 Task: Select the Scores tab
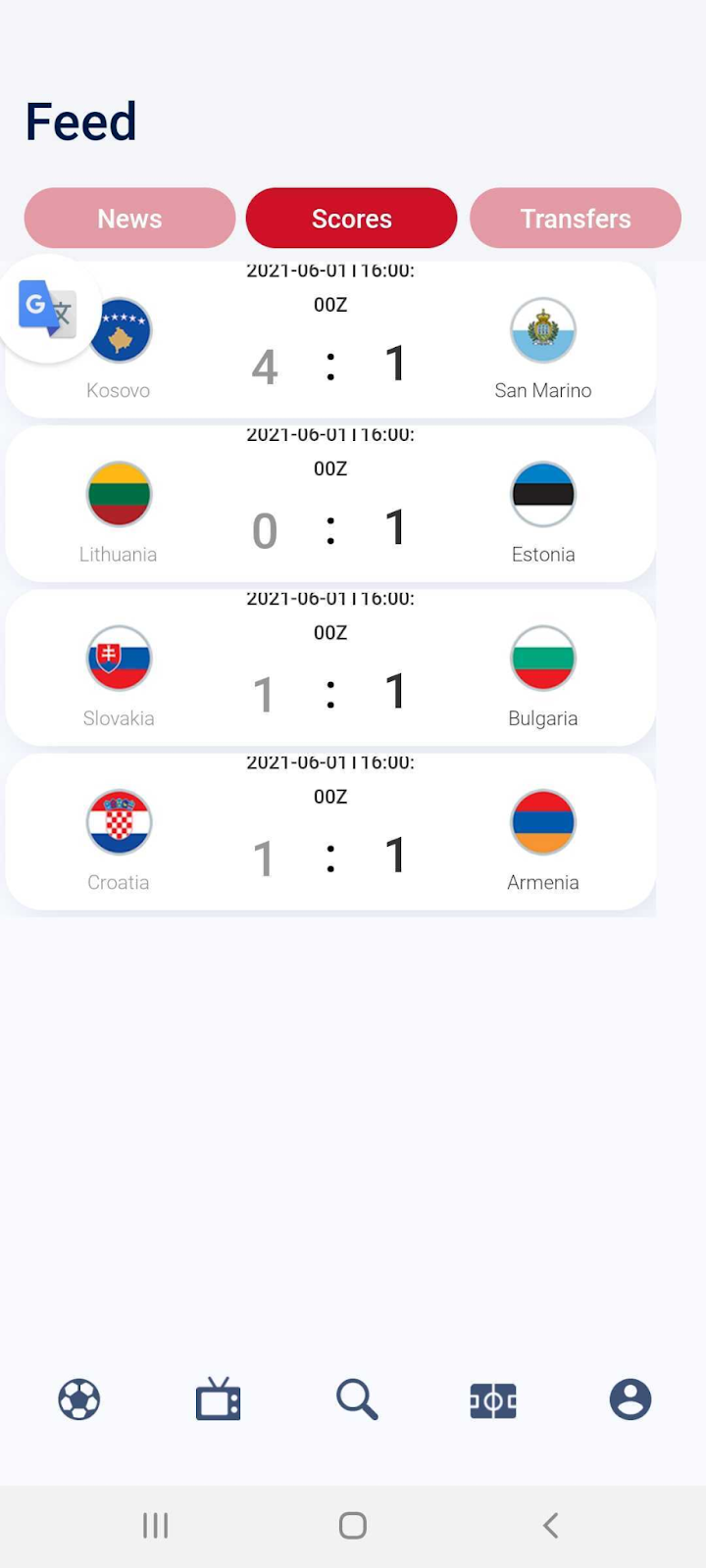(x=351, y=219)
